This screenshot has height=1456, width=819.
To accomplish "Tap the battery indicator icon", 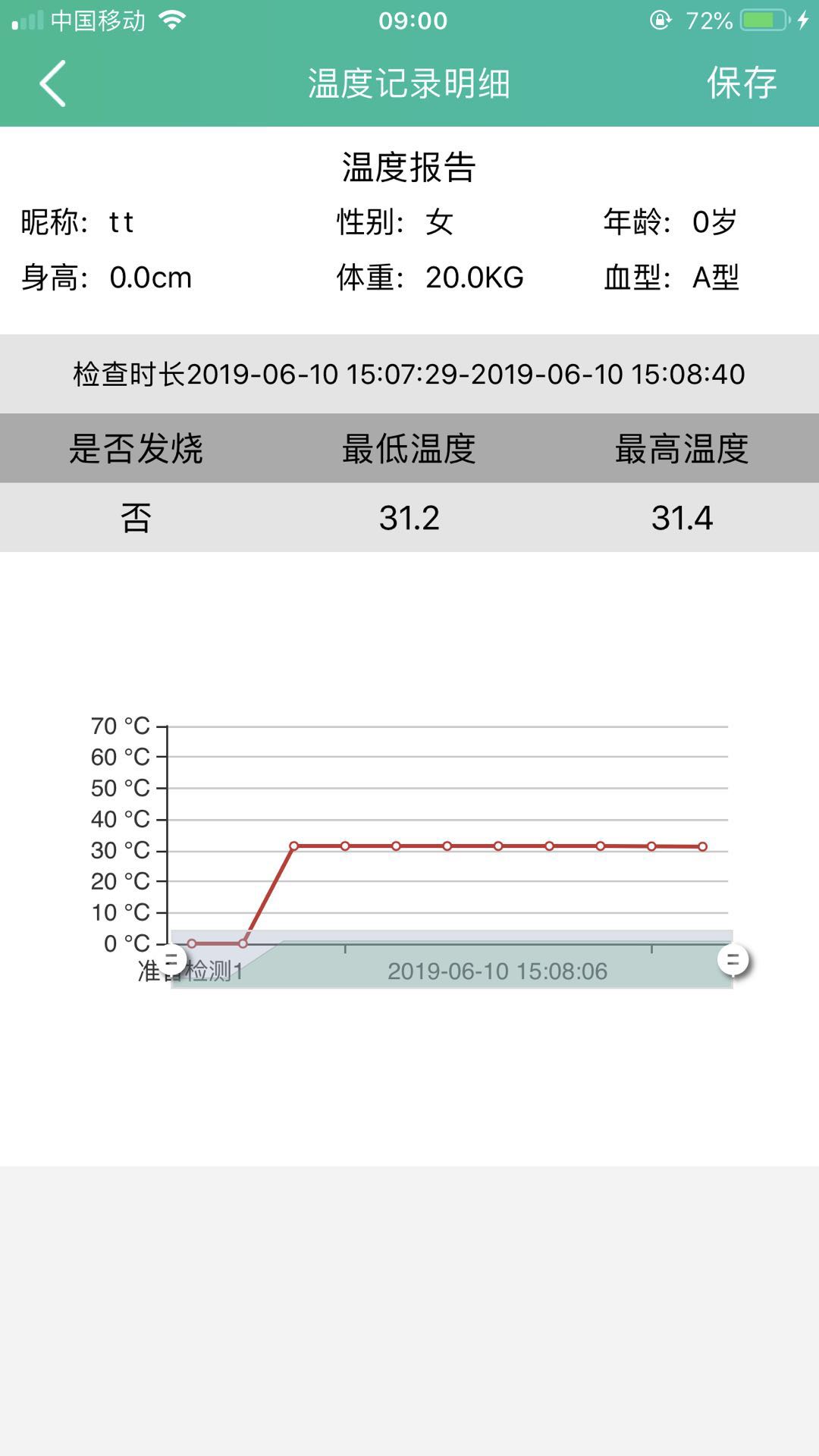I will coord(764,20).
